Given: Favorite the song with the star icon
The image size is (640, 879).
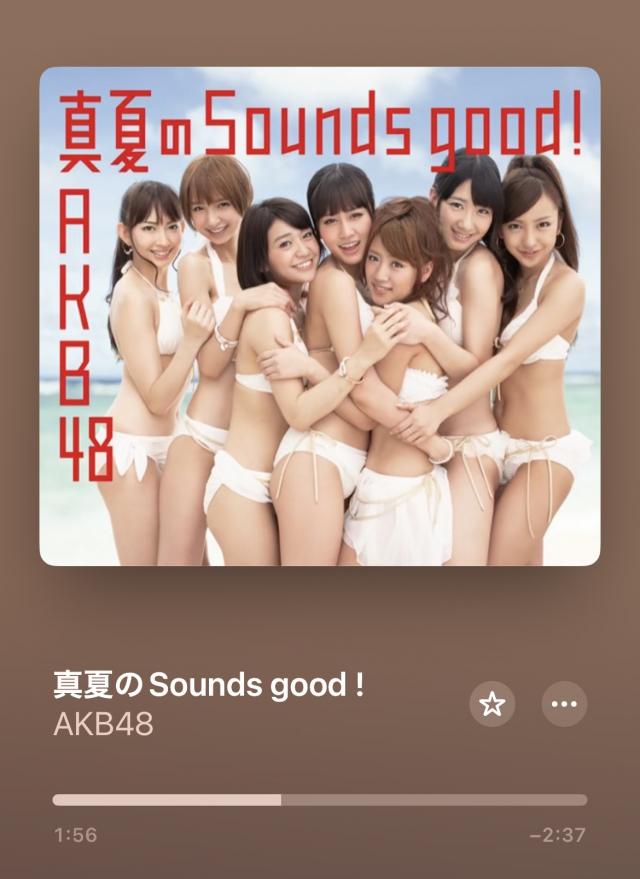Looking at the screenshot, I should coord(492,704).
